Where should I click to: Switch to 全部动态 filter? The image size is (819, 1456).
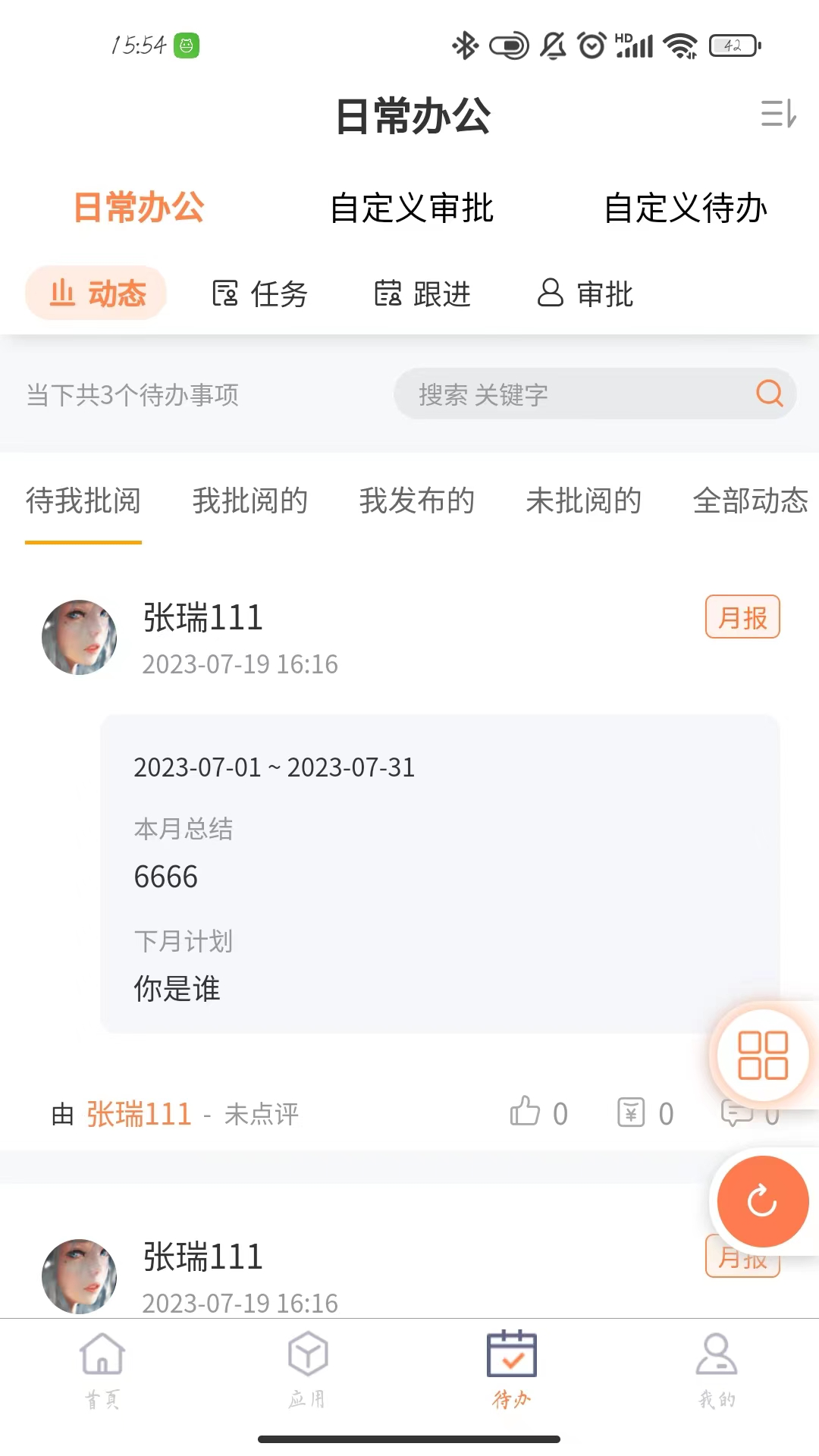pos(750,501)
